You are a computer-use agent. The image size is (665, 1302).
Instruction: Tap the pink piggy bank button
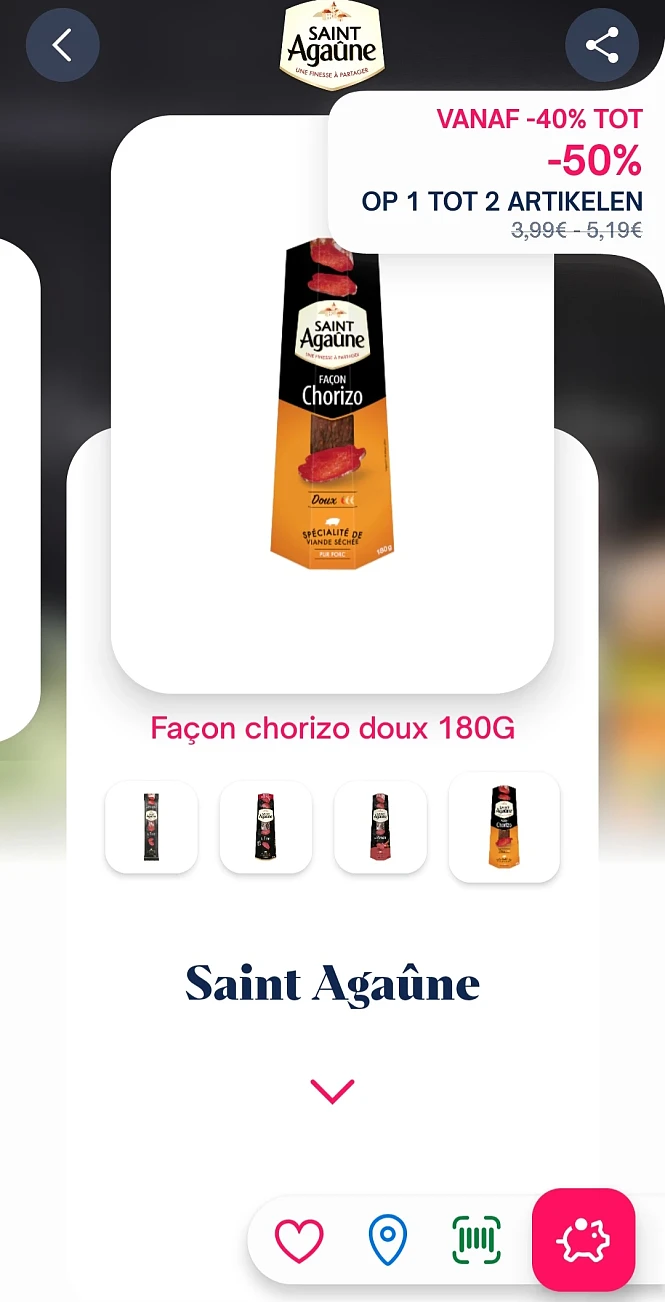(x=583, y=1240)
